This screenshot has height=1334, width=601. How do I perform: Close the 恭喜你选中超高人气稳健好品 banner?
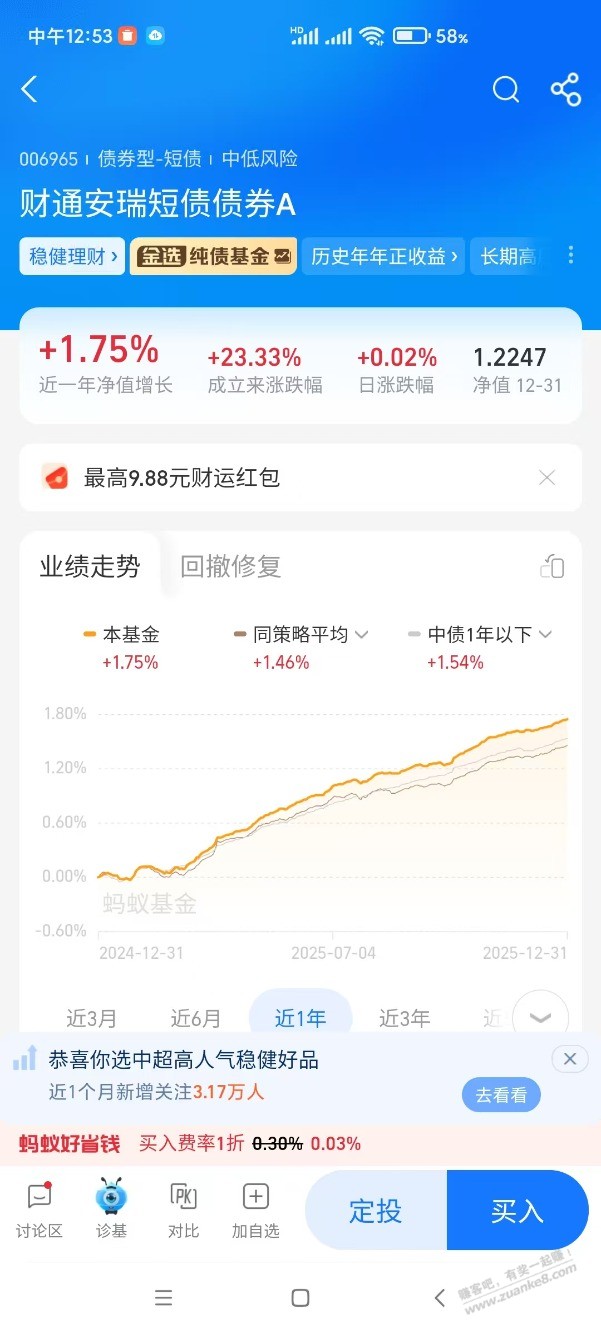click(x=569, y=1059)
